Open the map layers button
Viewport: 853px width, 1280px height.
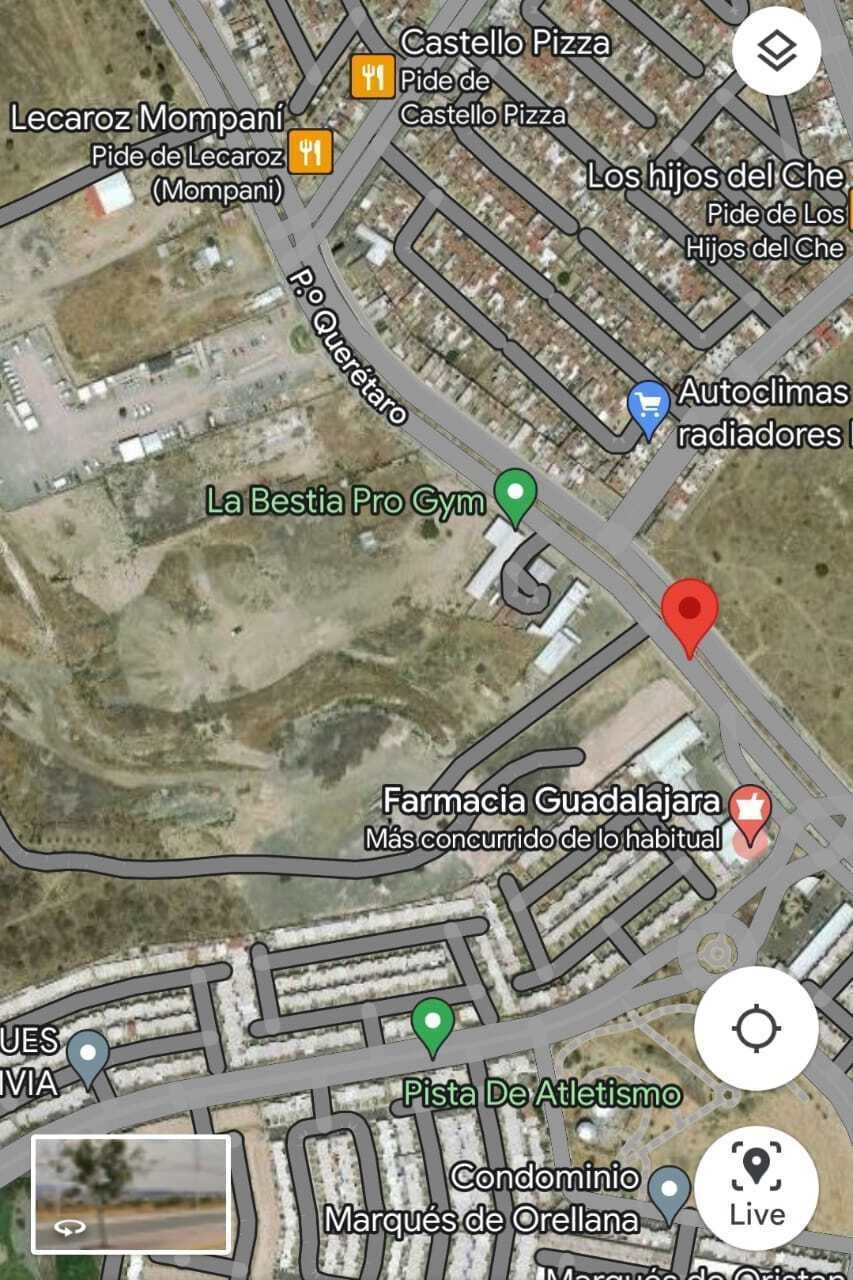[776, 51]
